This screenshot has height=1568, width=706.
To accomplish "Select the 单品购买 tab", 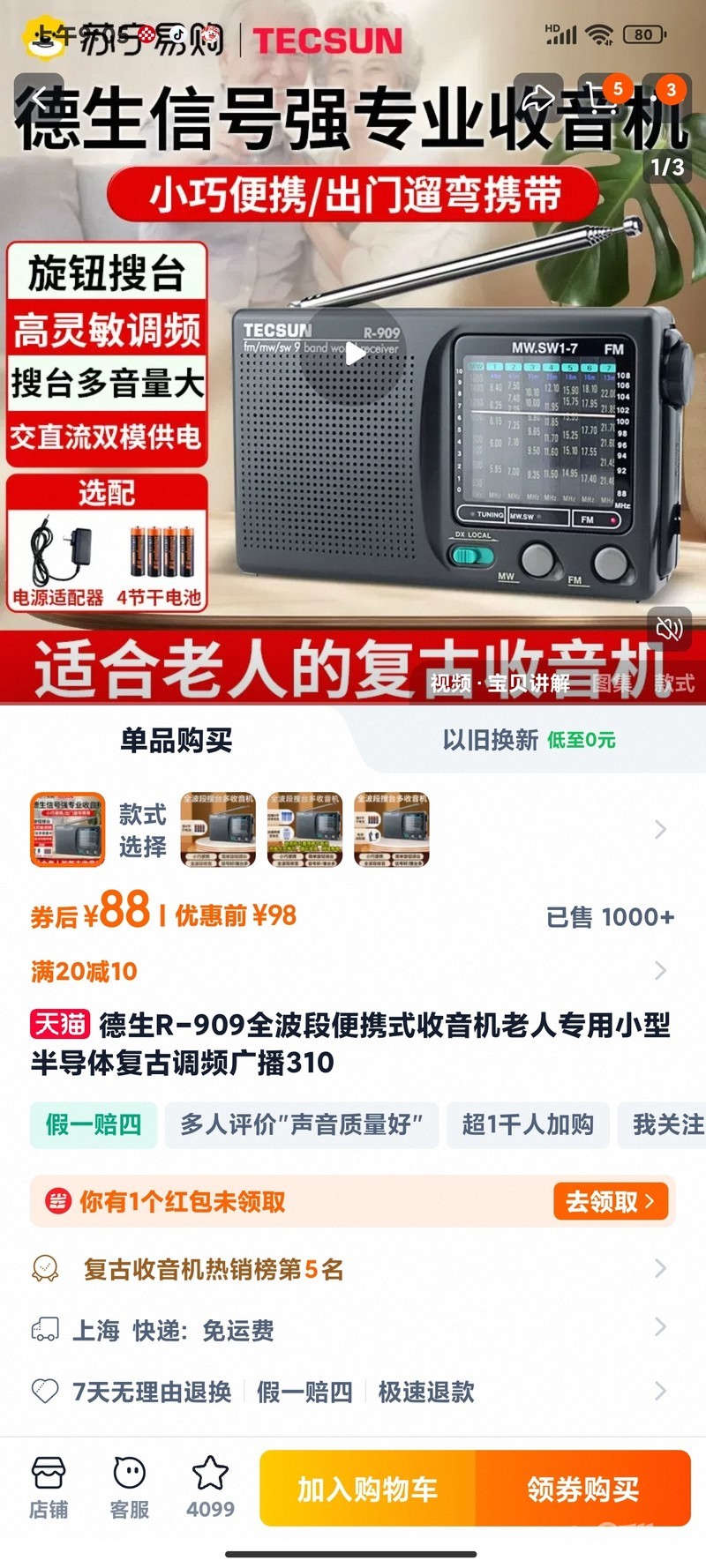I will (x=176, y=740).
